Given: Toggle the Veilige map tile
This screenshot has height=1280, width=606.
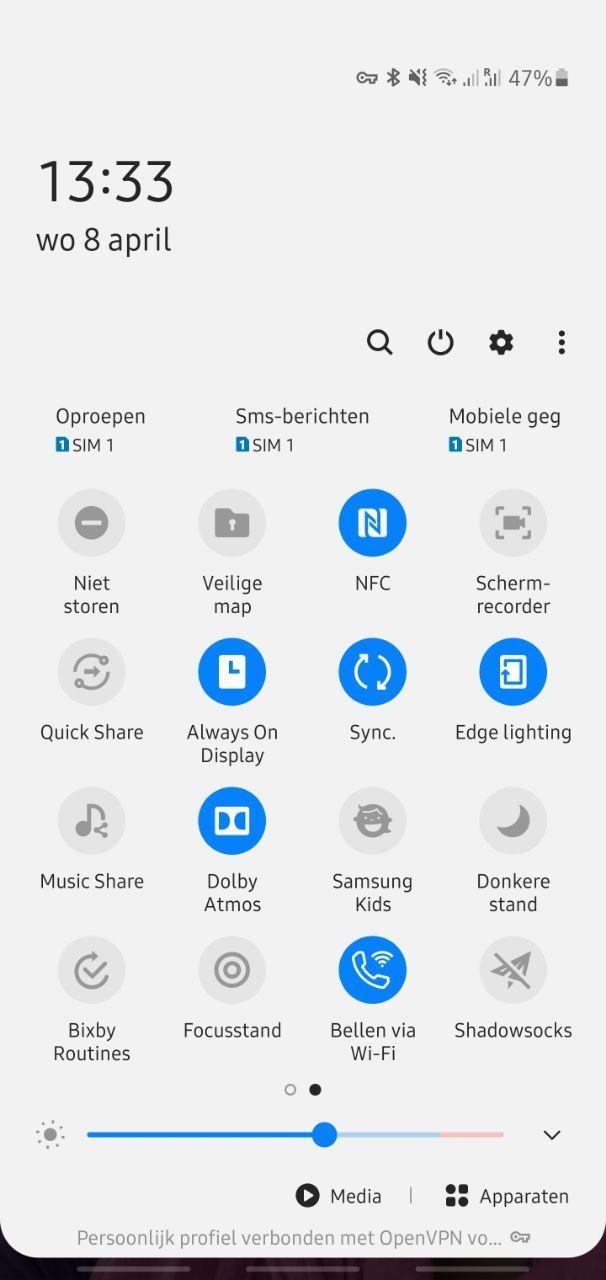Looking at the screenshot, I should (x=232, y=523).
